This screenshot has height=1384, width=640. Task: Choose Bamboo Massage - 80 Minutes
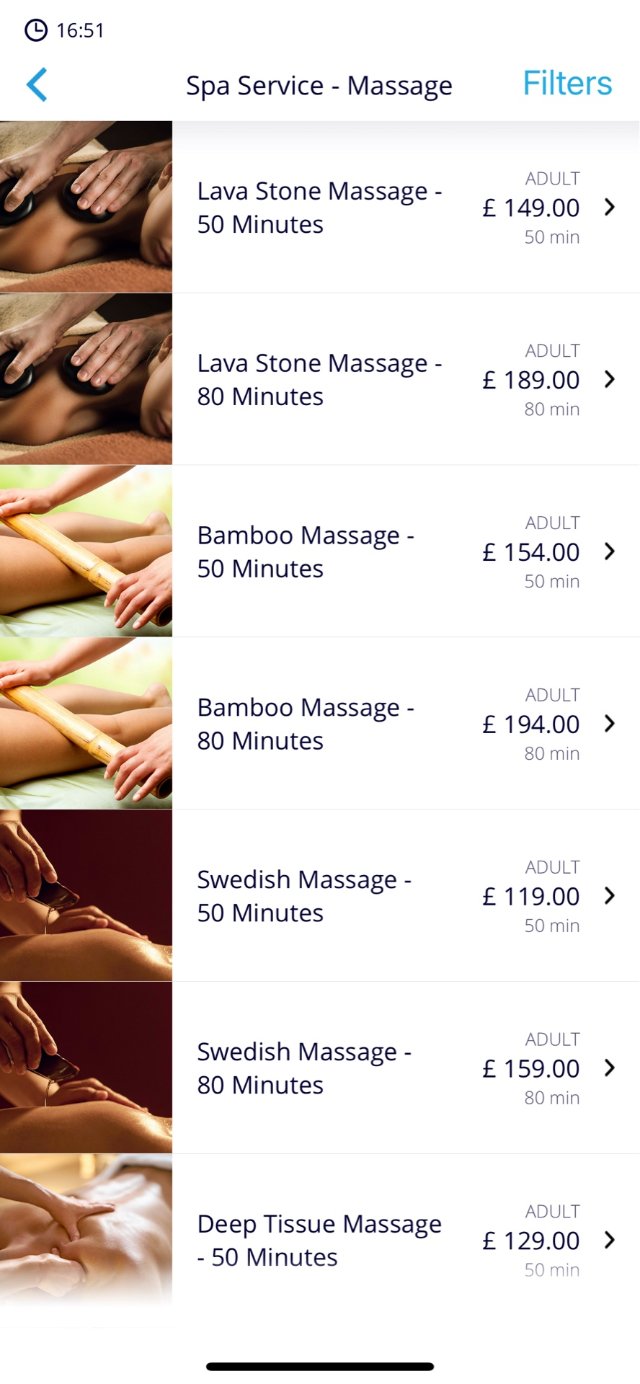319,723
